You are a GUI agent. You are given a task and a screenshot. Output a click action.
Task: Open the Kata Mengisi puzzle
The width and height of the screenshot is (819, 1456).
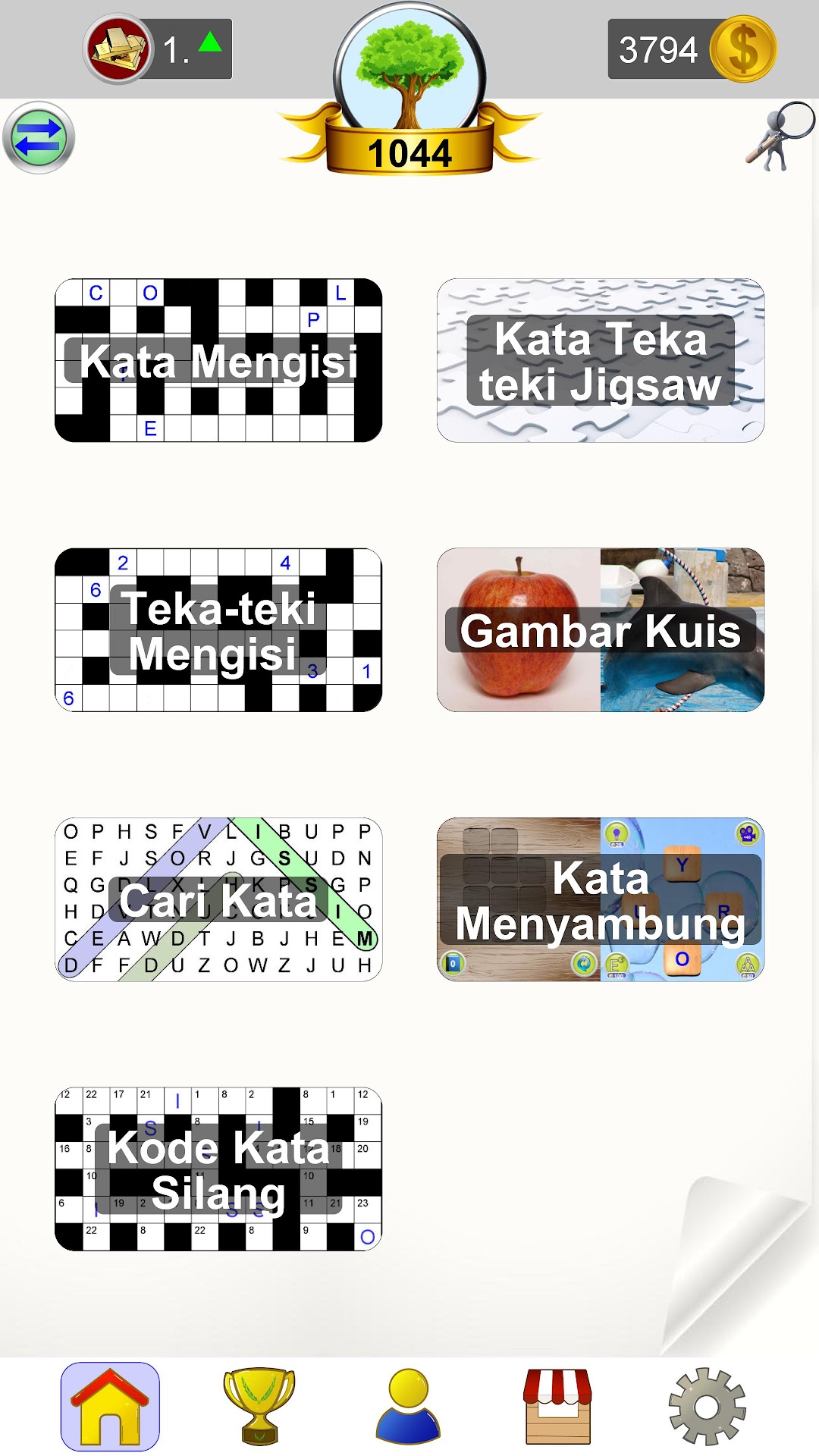(218, 360)
